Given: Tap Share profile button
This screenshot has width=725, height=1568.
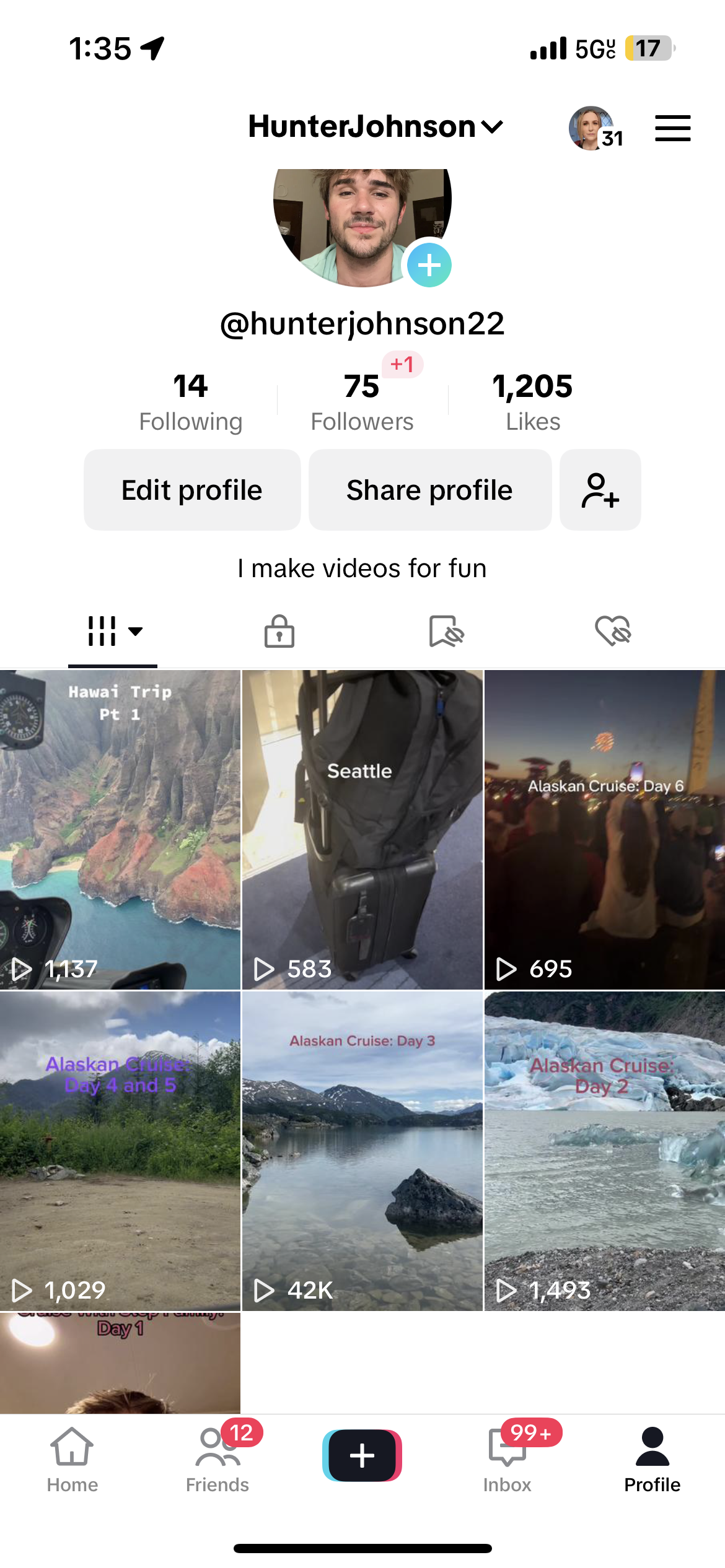Looking at the screenshot, I should click(429, 490).
